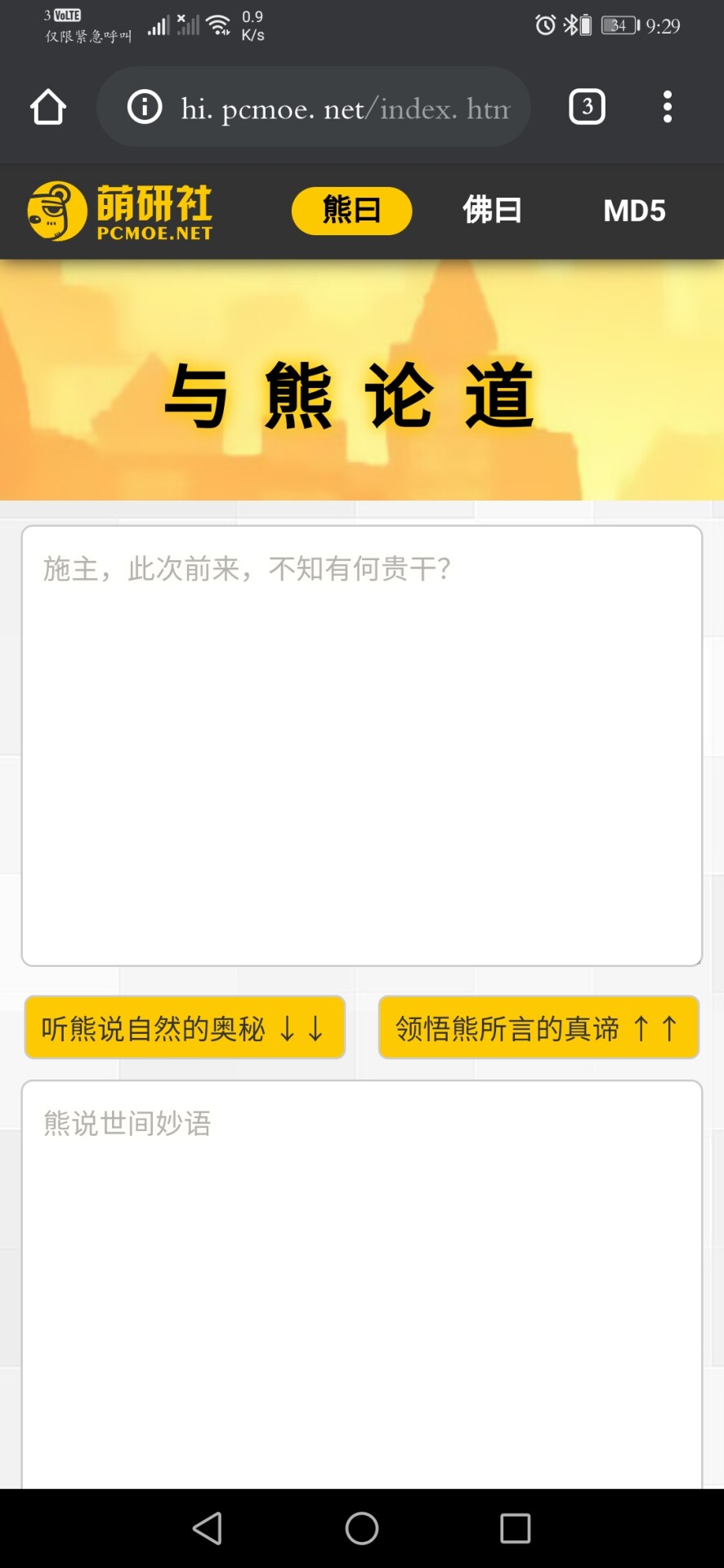724x1568 pixels.
Task: Focus the 熊说世间妙语 text box
Action: [361, 1282]
